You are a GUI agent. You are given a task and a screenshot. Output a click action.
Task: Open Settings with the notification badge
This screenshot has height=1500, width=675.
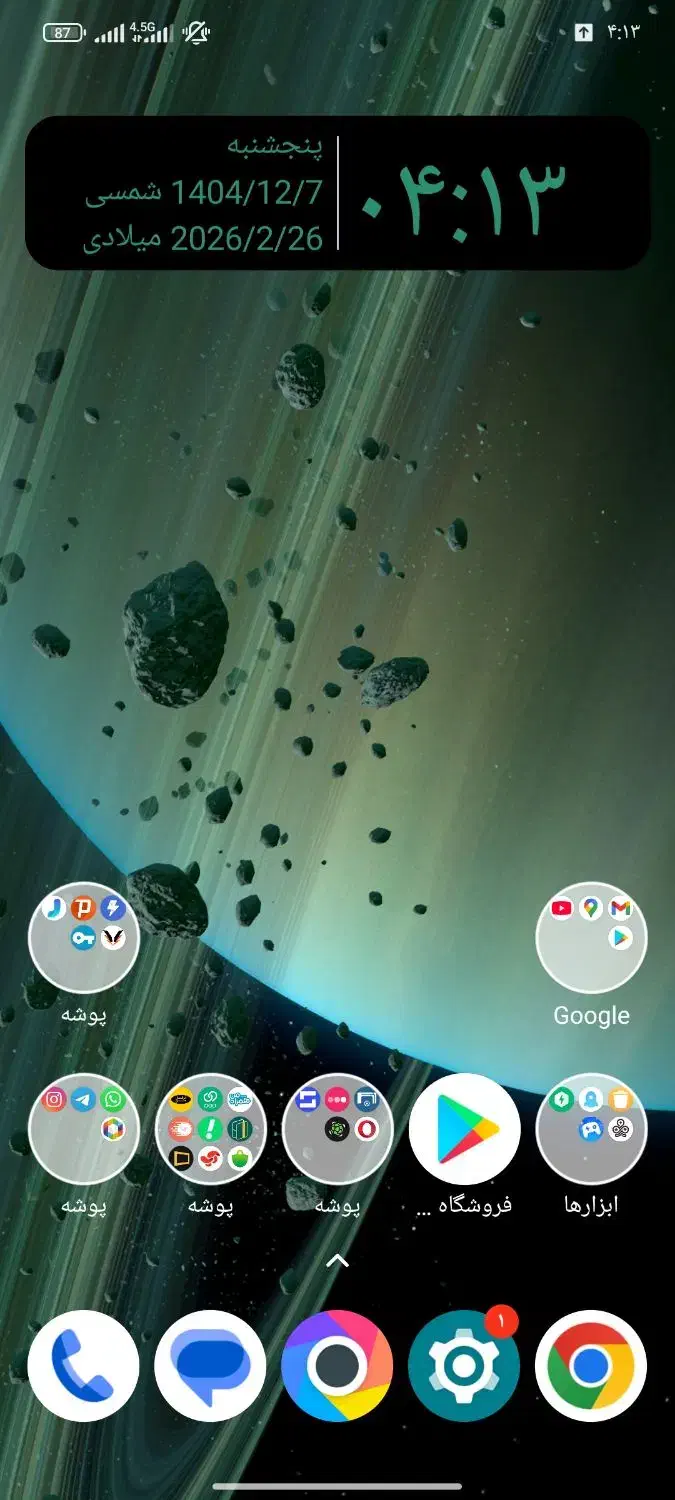pyautogui.click(x=464, y=1365)
